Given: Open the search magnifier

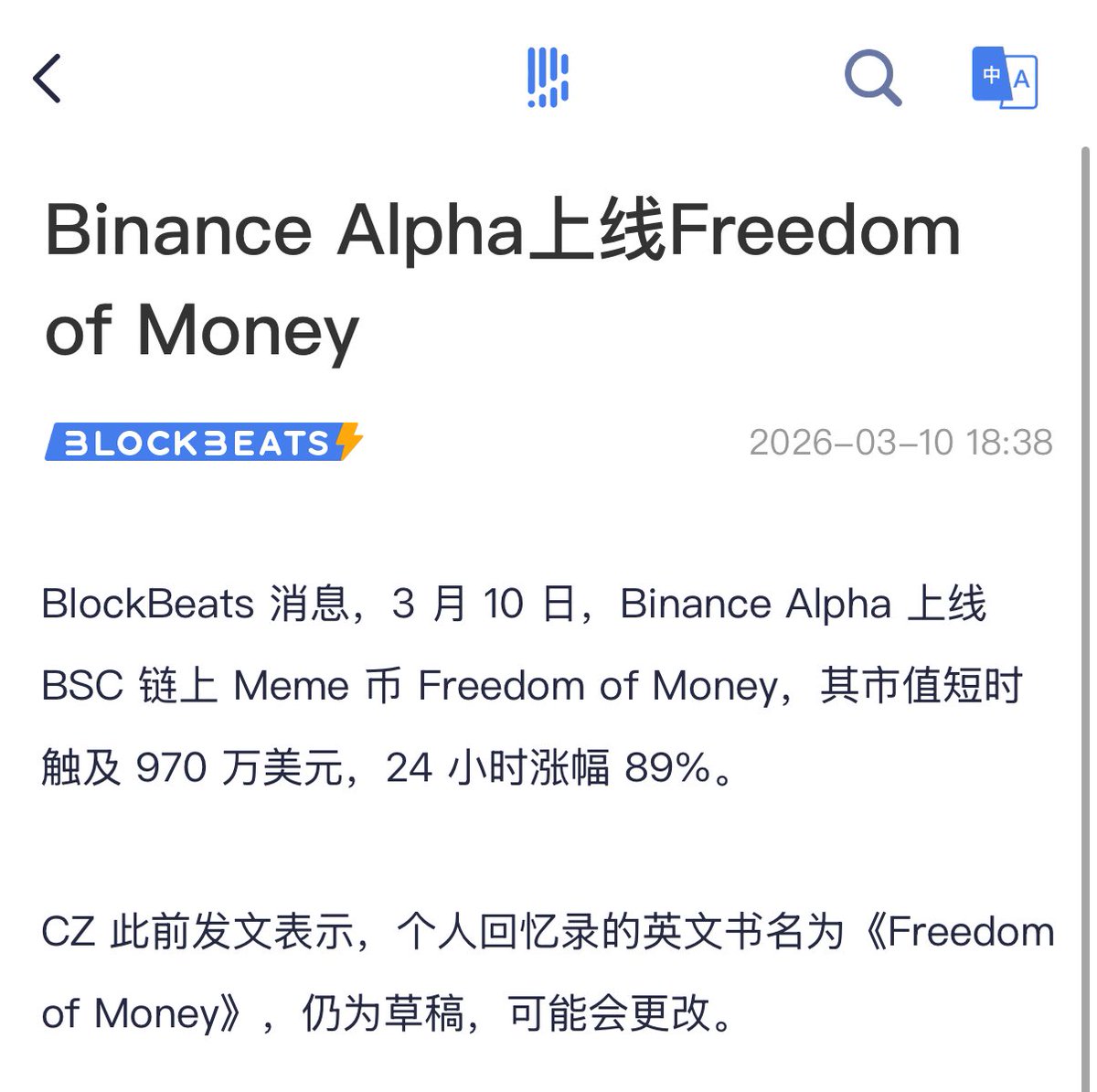Looking at the screenshot, I should [872, 78].
